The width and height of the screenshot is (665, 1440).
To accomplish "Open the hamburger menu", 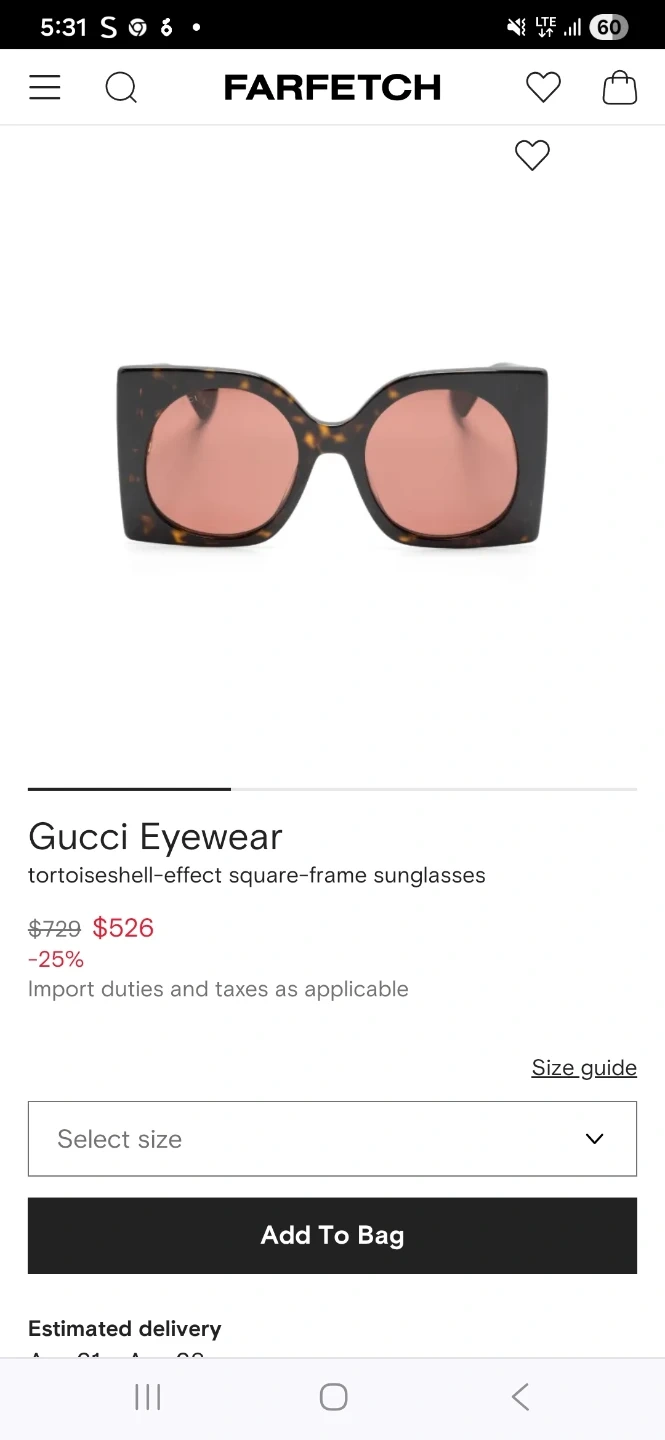I will pyautogui.click(x=45, y=88).
